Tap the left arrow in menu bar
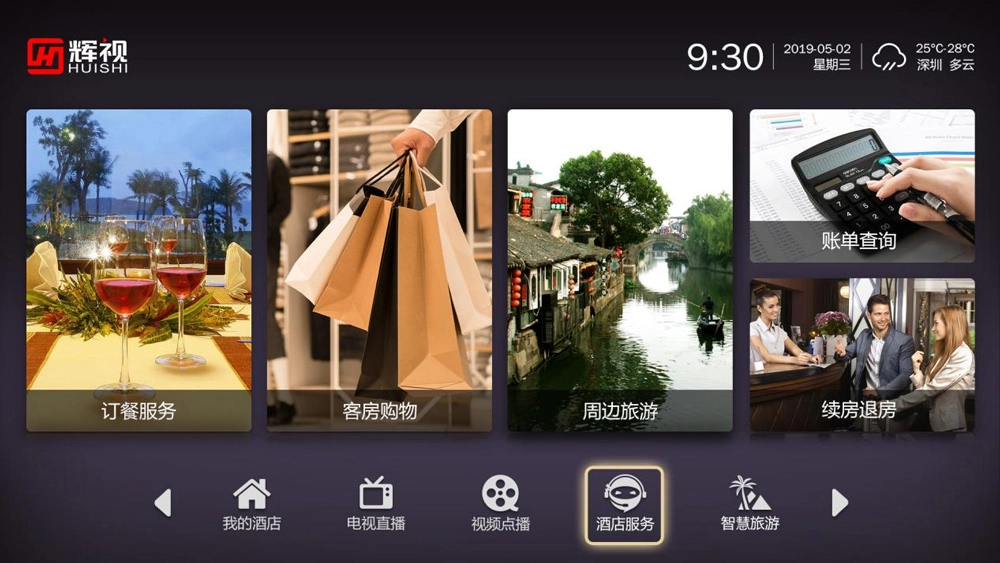Screen dimensions: 1000x563 point(163,502)
